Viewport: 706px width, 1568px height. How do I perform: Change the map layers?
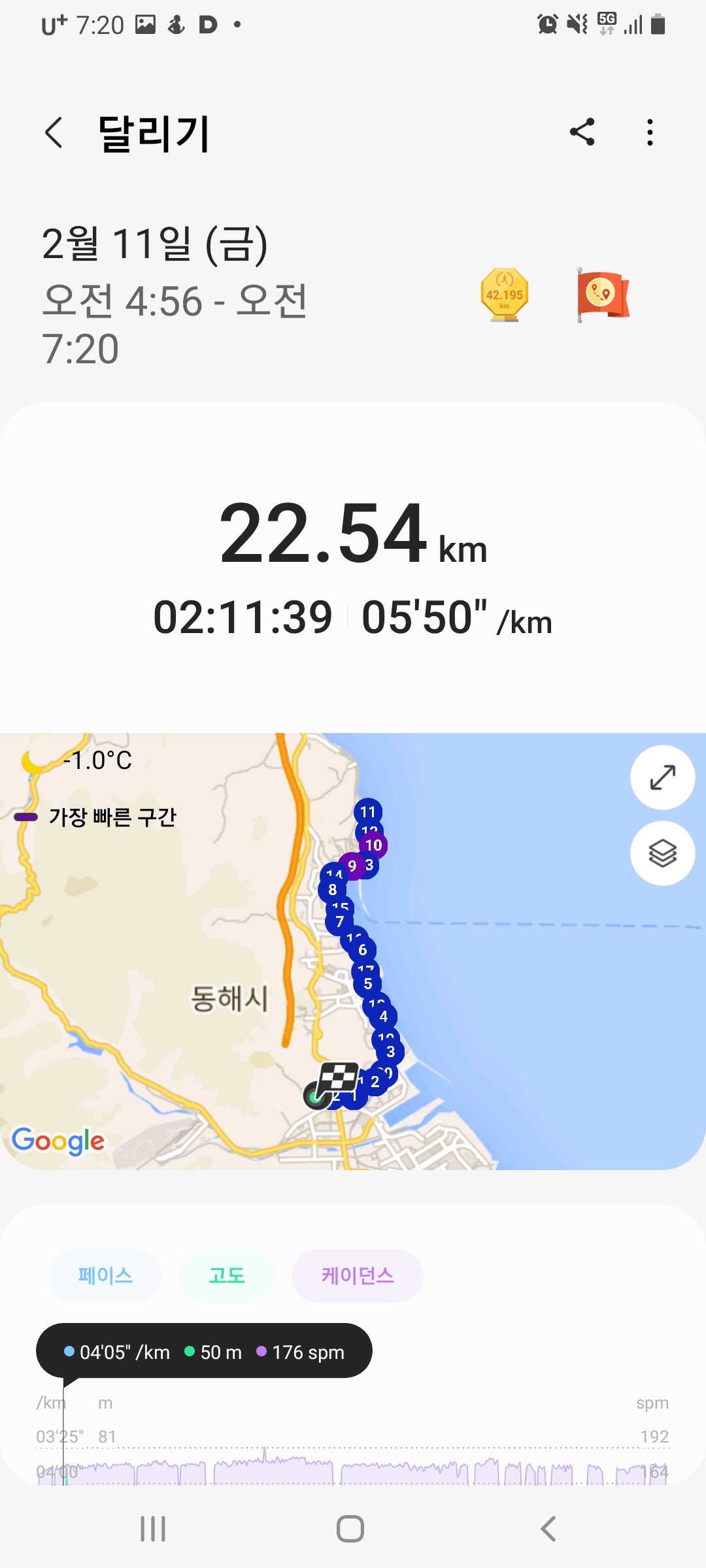coord(662,853)
